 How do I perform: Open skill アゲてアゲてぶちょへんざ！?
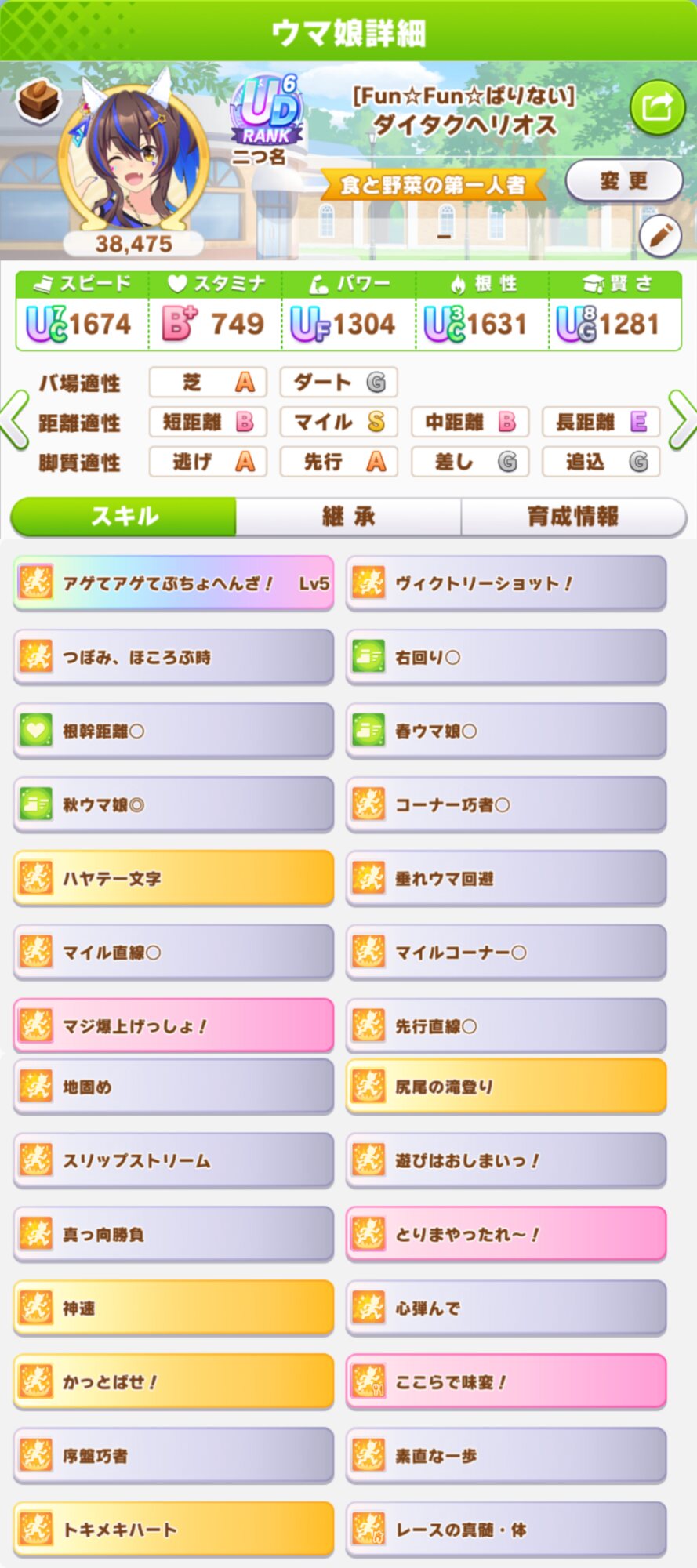click(173, 583)
